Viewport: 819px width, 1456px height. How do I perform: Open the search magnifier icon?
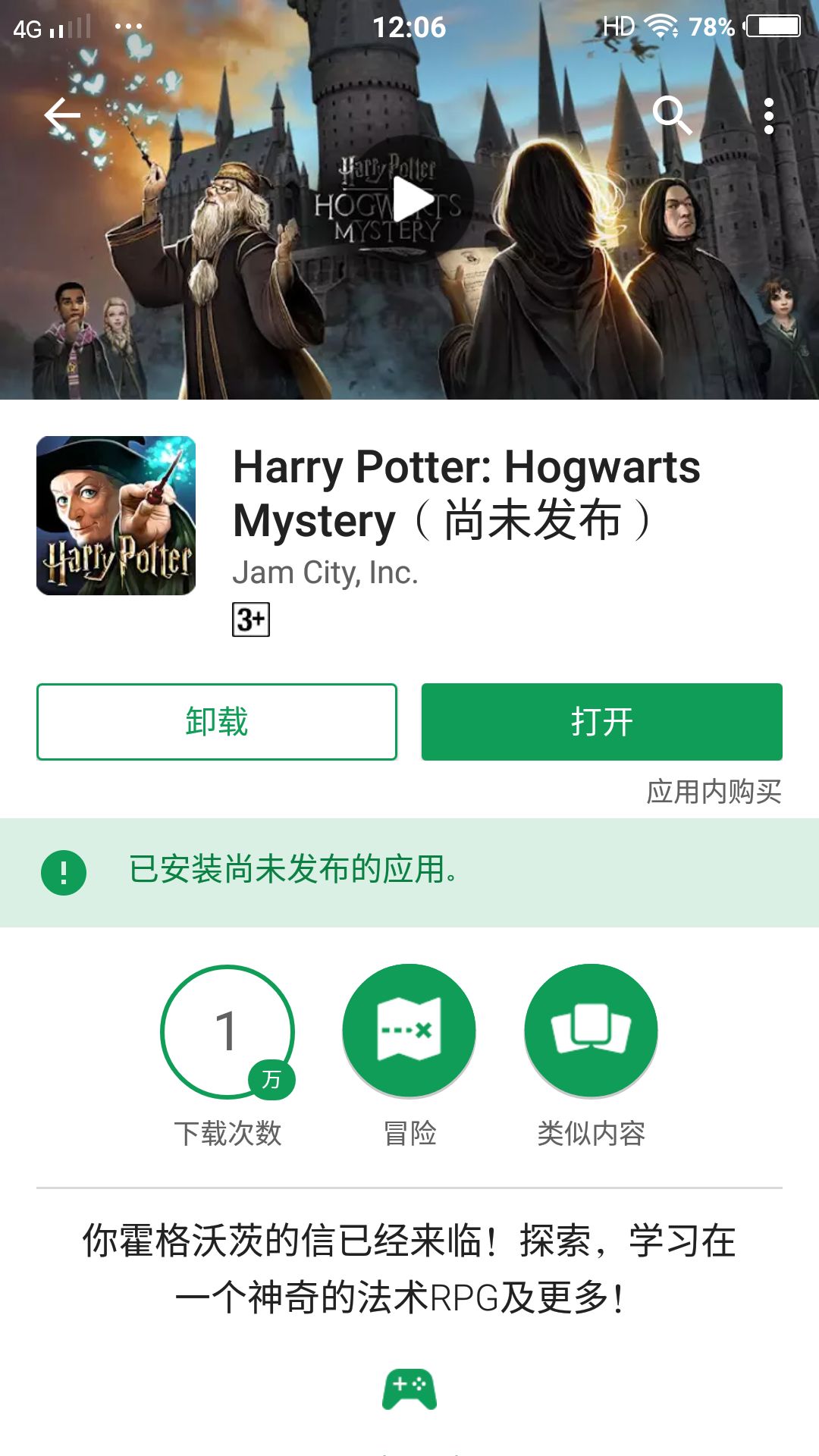tap(672, 115)
